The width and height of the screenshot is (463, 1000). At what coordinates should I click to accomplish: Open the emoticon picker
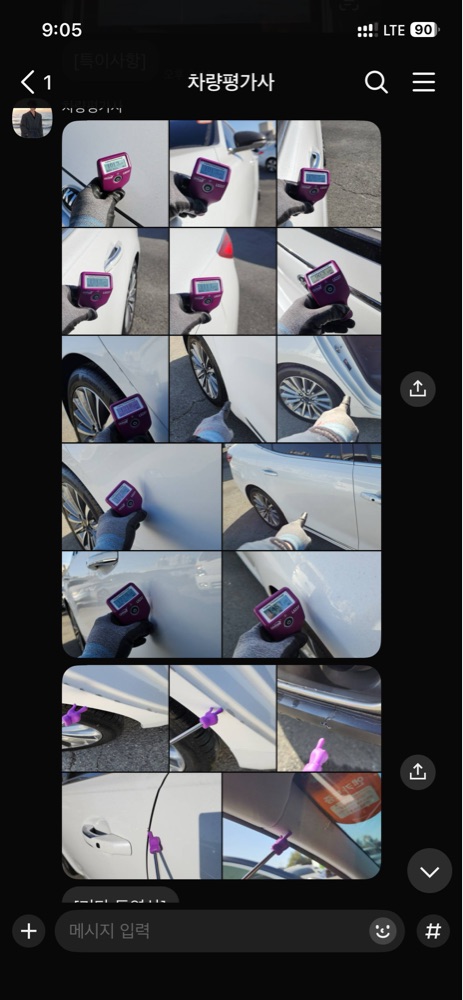(x=383, y=931)
